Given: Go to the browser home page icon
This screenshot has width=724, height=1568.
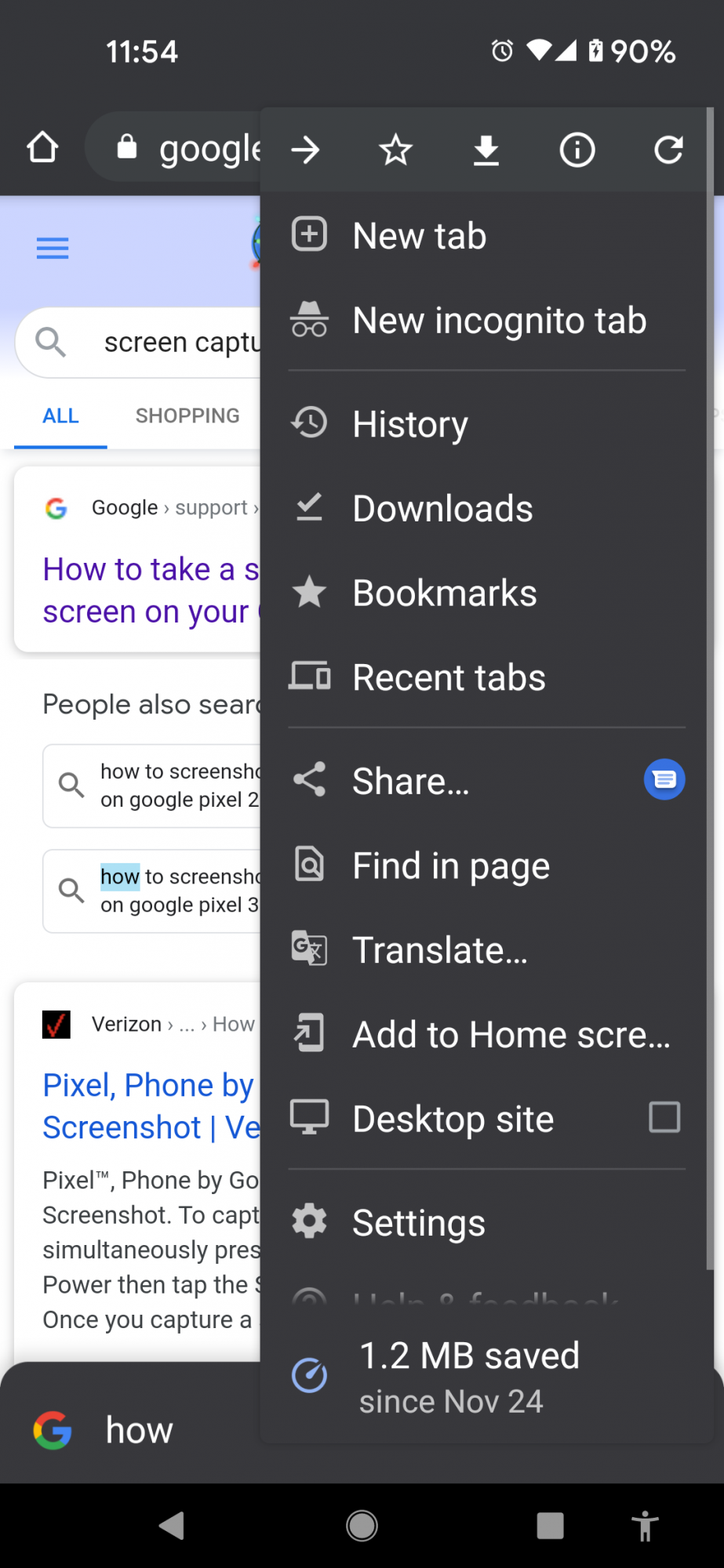Looking at the screenshot, I should 42,147.
